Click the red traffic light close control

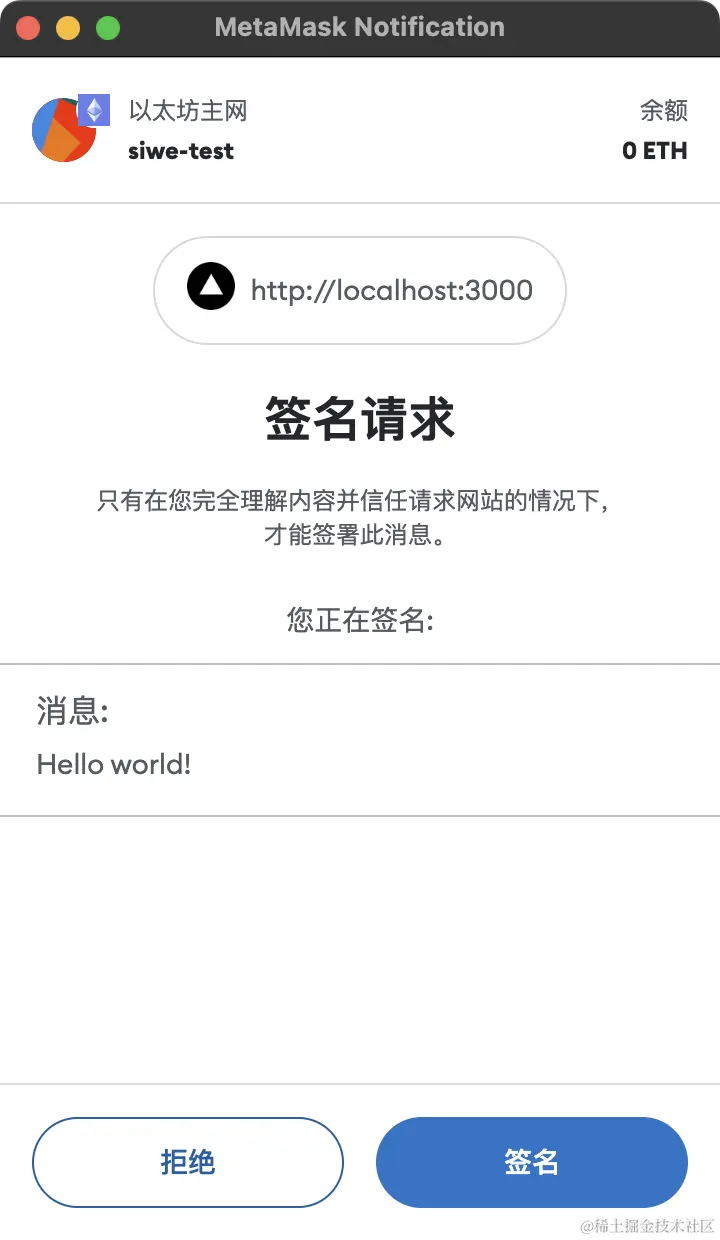(x=27, y=27)
